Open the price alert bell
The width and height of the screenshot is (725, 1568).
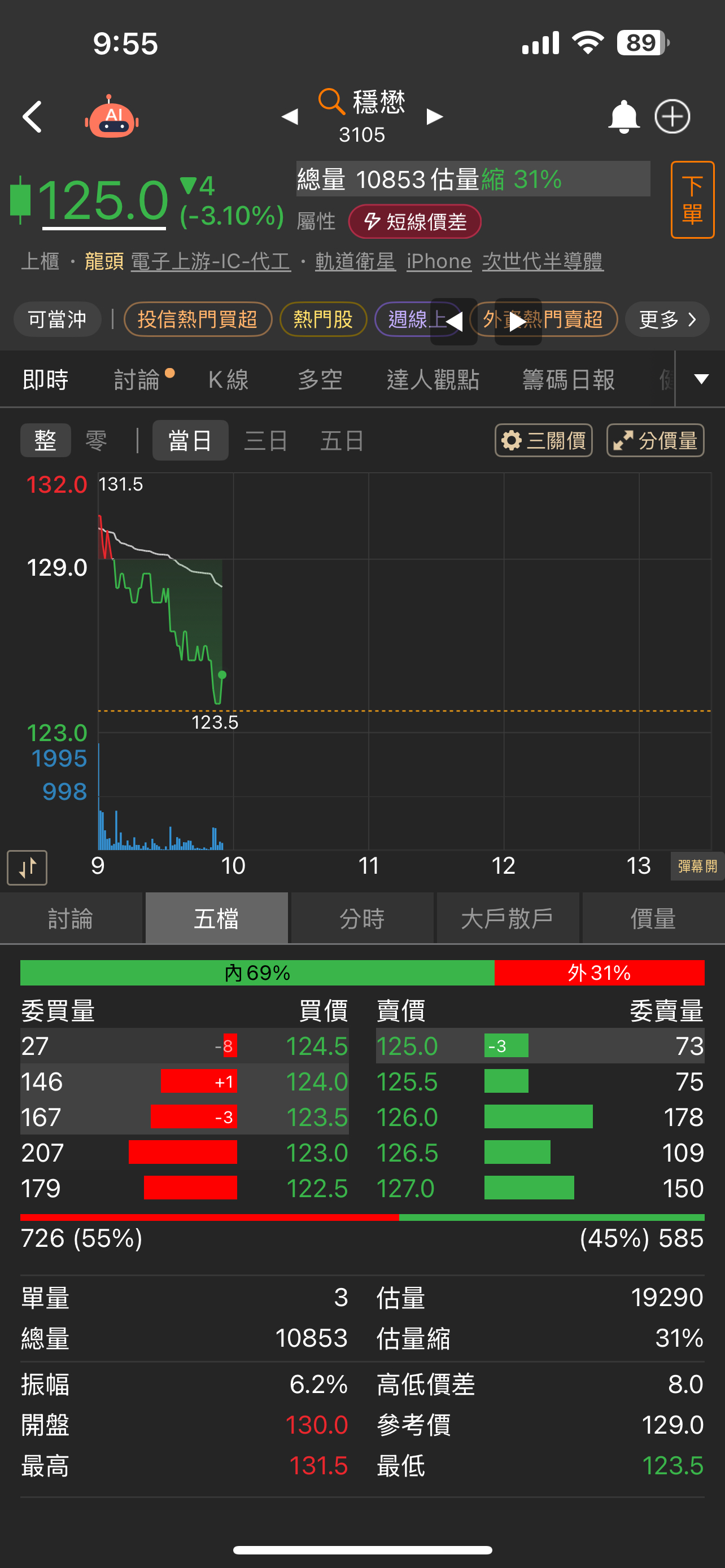(x=623, y=117)
